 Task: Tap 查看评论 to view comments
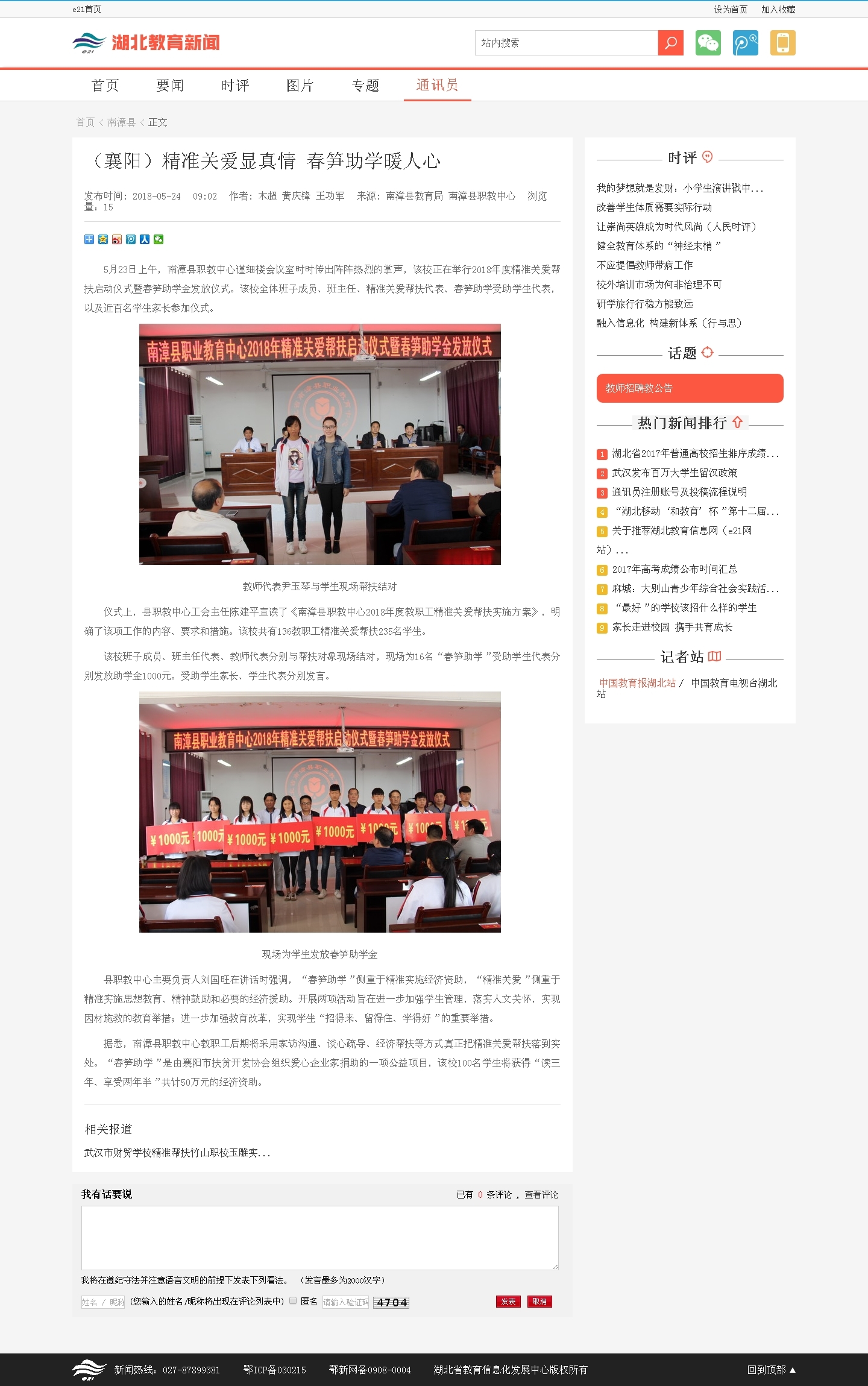pyautogui.click(x=541, y=1194)
